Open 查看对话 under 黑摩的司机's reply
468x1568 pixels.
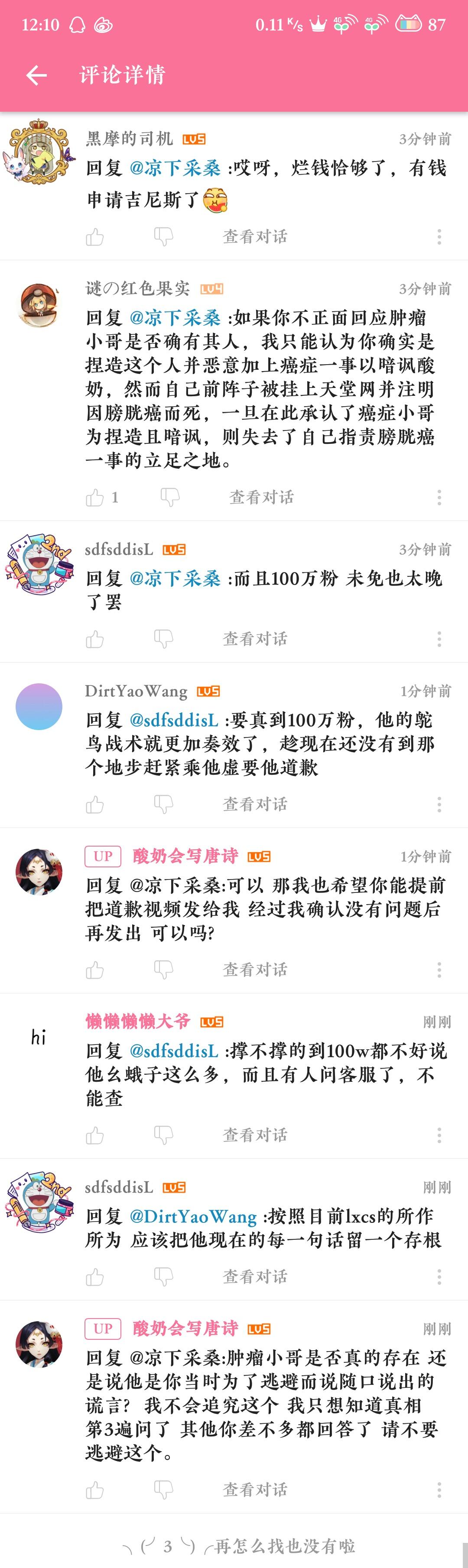coord(255,236)
